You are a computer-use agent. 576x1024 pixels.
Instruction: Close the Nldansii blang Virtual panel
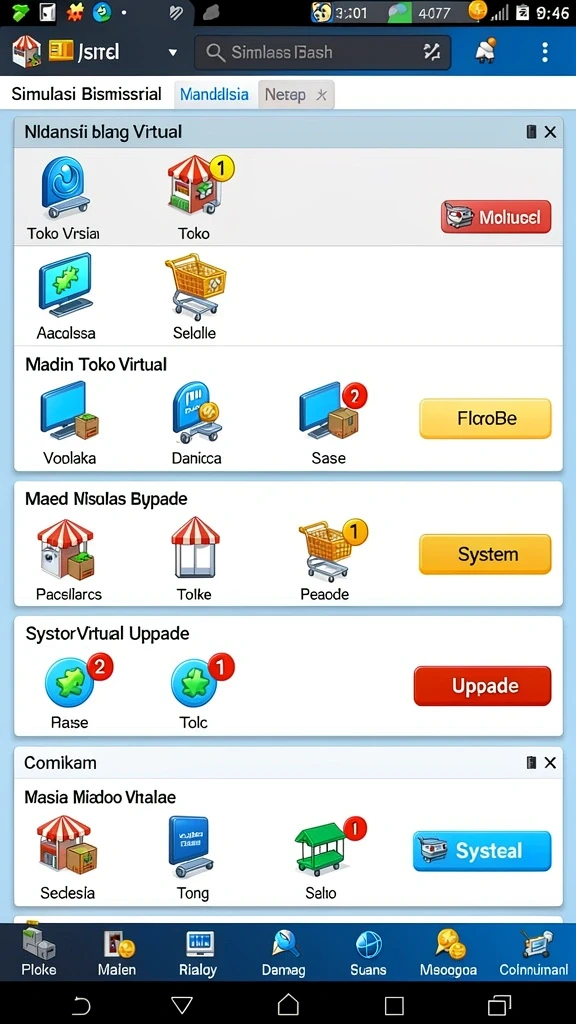551,132
